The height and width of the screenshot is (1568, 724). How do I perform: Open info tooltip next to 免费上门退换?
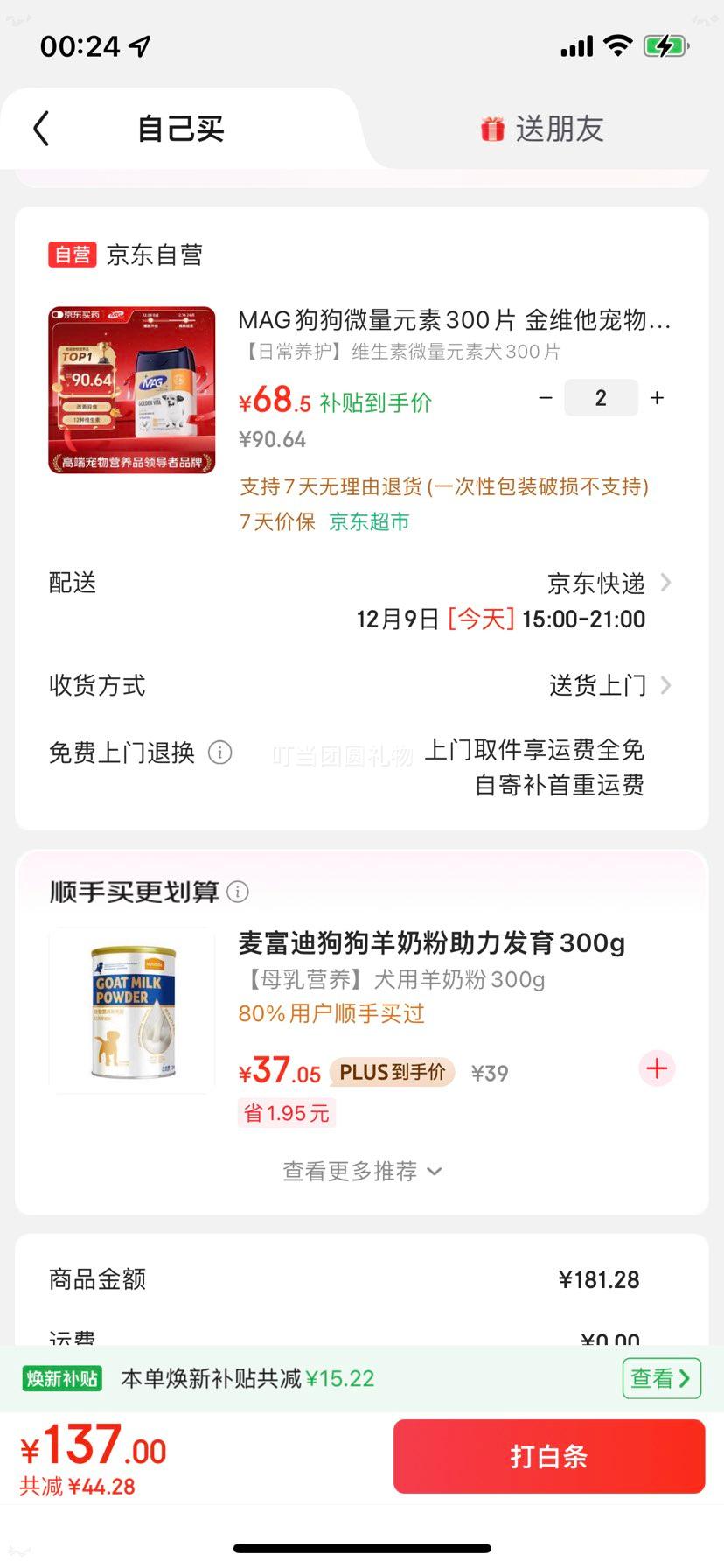point(220,752)
